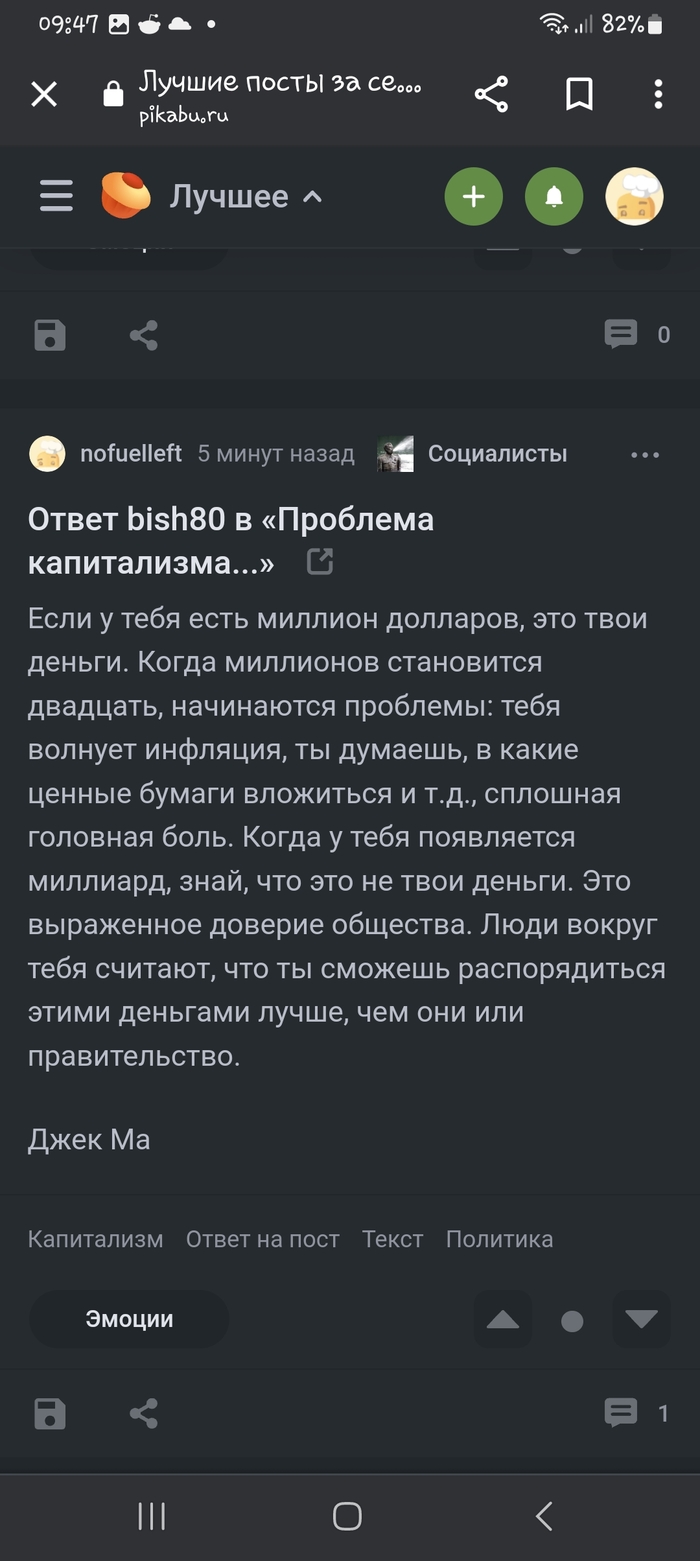Viewport: 700px width, 1561px height.
Task: Expand the Лучшее feed dropdown
Action: pyautogui.click(x=245, y=197)
